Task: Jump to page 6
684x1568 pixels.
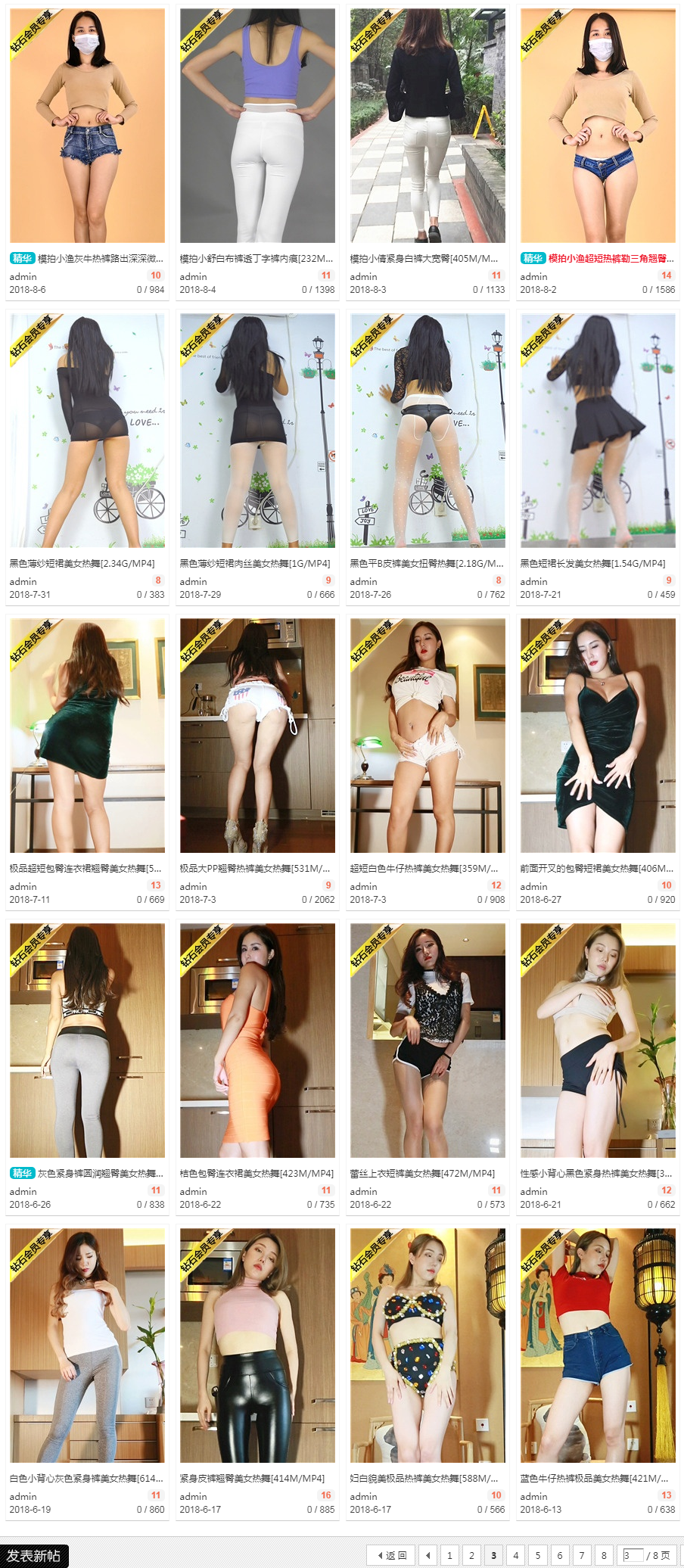Action: [x=560, y=1555]
